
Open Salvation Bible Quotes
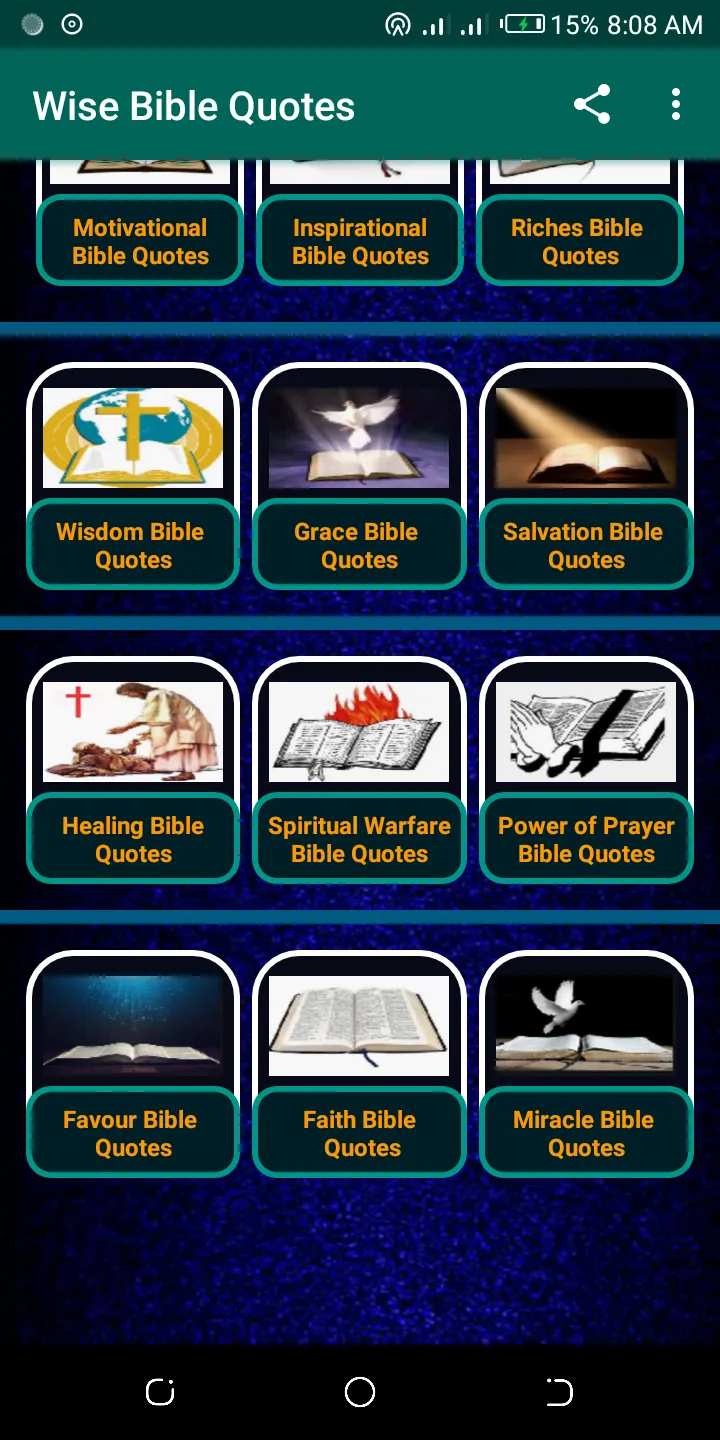(586, 545)
